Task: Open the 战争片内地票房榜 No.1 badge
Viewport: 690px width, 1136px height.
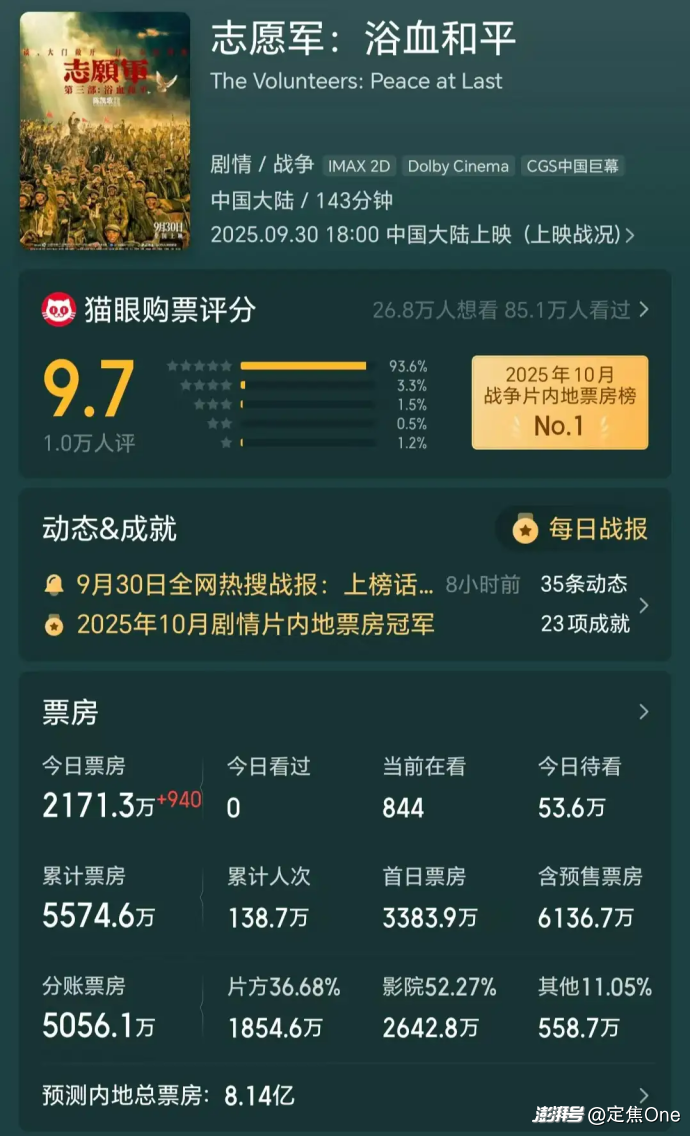Action: click(x=559, y=402)
